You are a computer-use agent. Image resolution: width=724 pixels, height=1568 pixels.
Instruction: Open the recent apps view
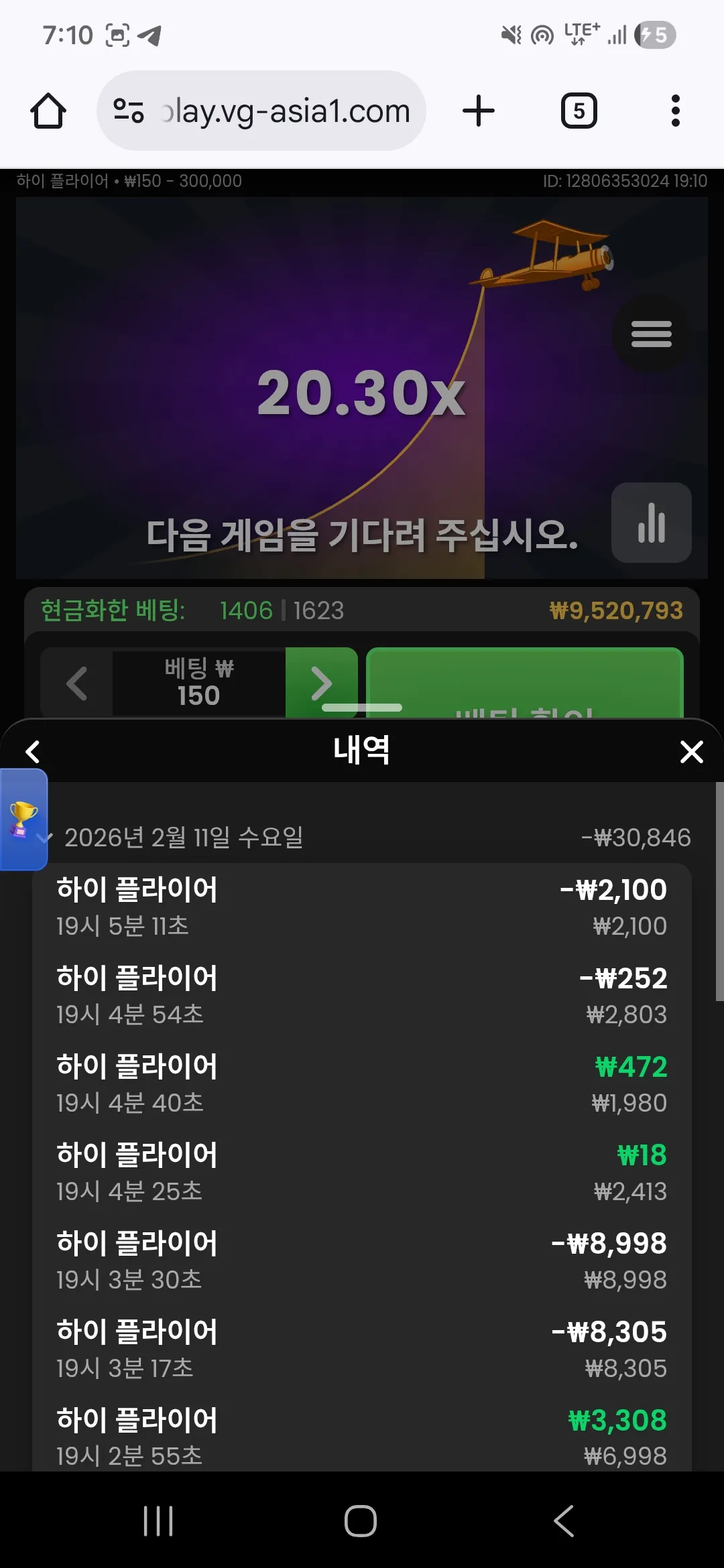(x=159, y=1520)
